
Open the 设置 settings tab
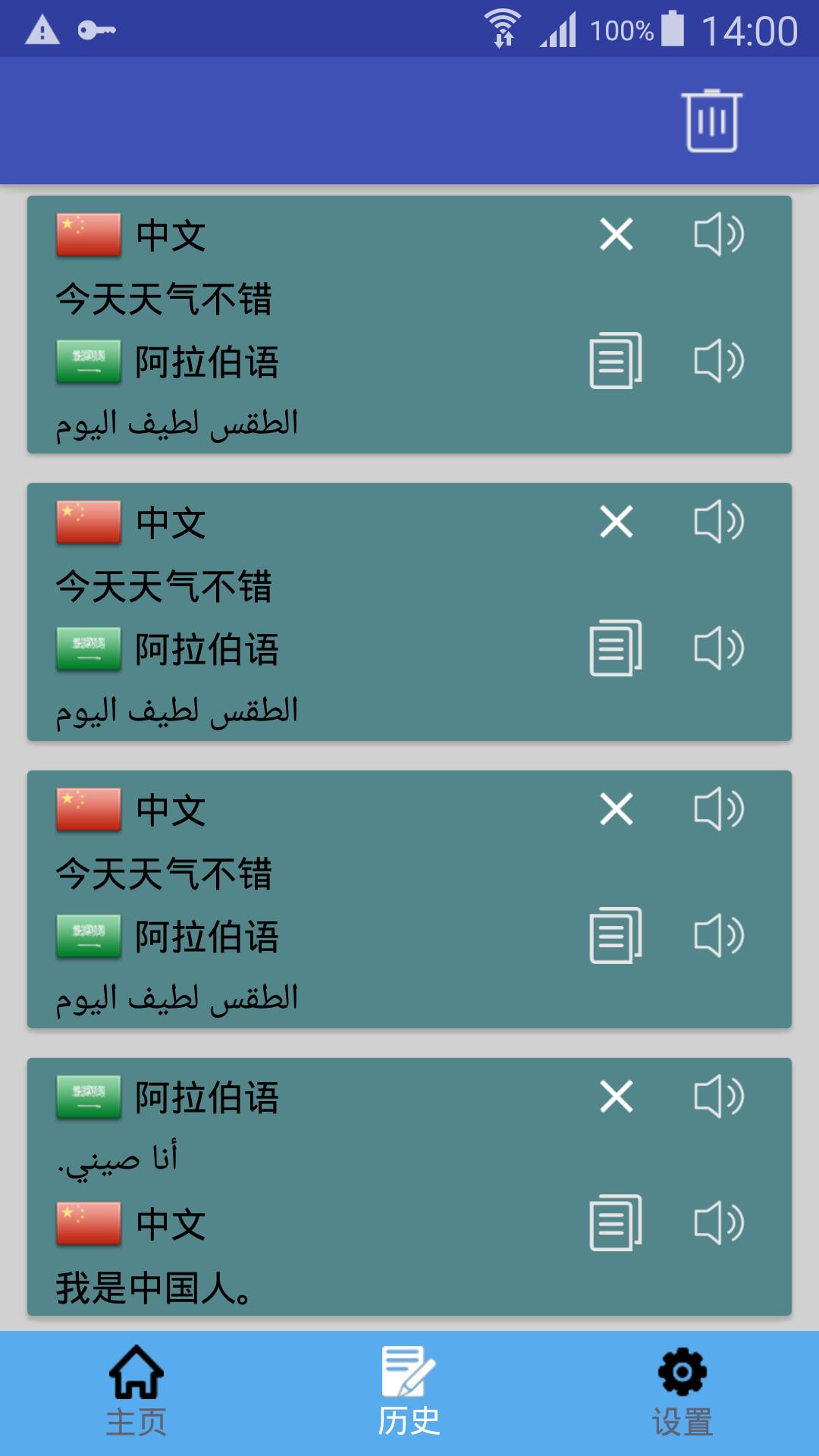[x=682, y=1392]
